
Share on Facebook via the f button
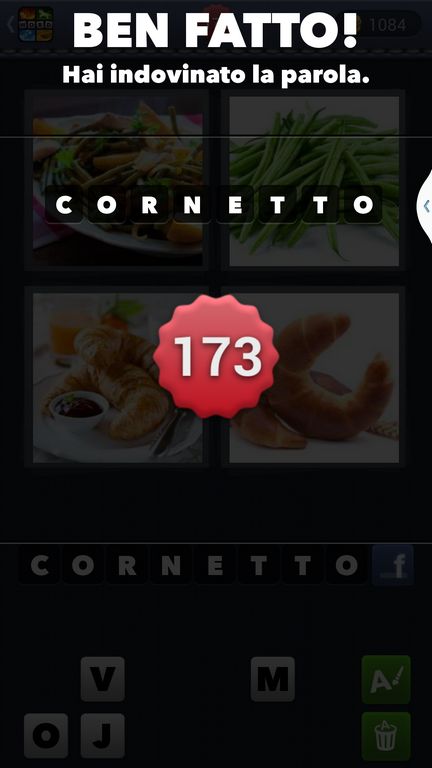point(393,565)
